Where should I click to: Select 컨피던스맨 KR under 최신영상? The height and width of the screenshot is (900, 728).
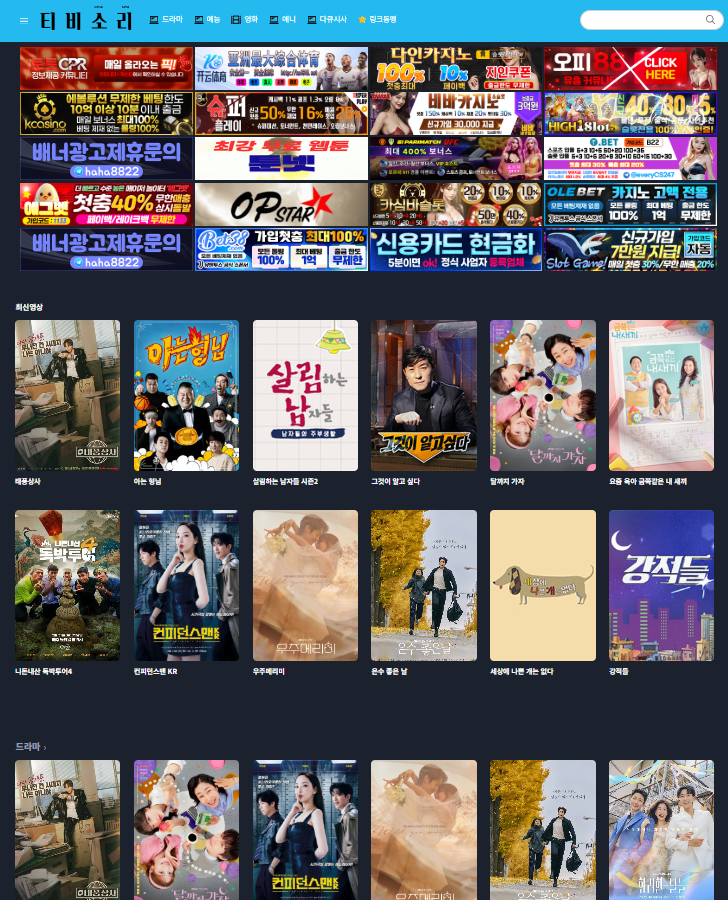(186, 585)
